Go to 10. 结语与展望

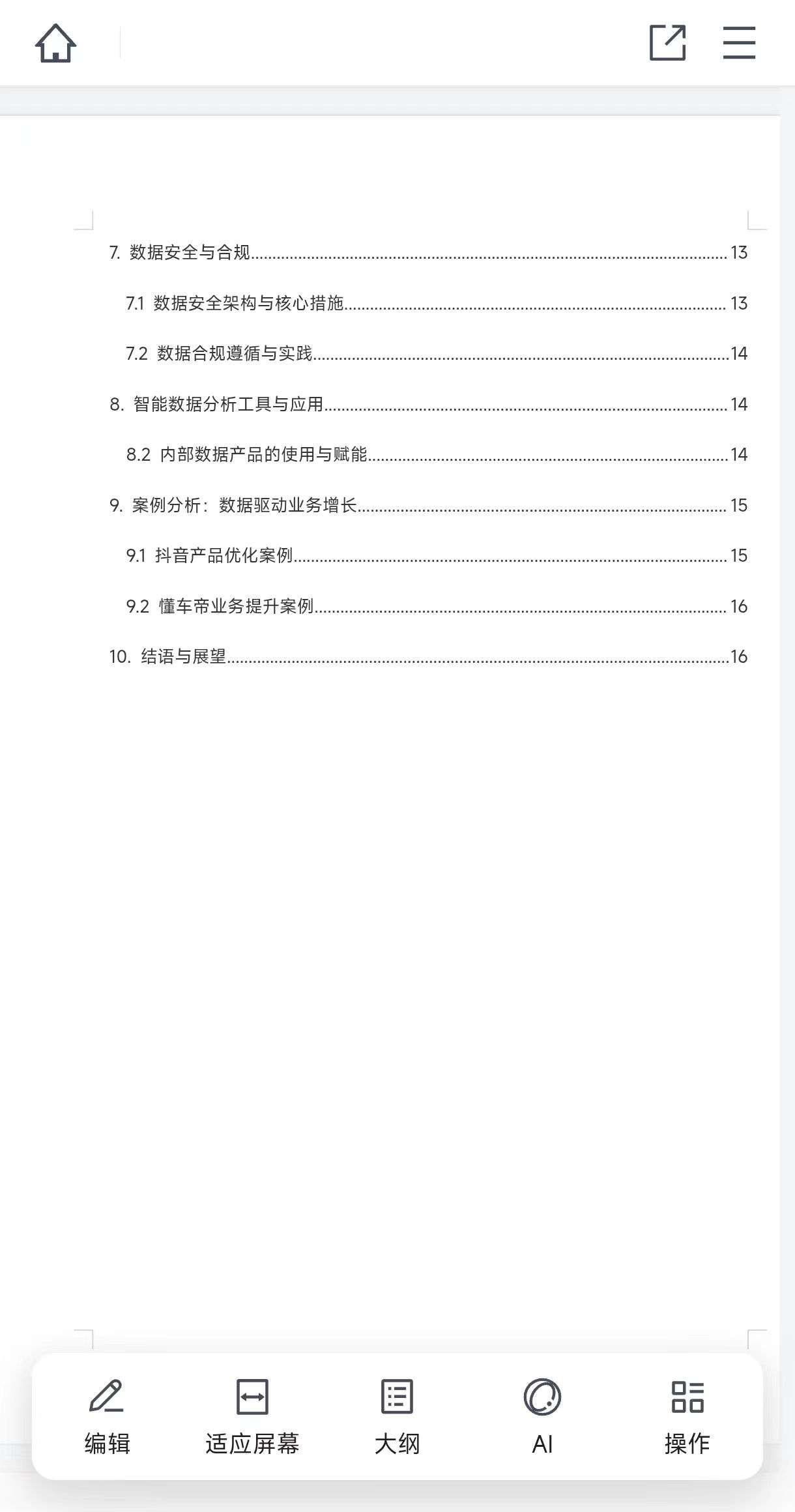[428, 656]
